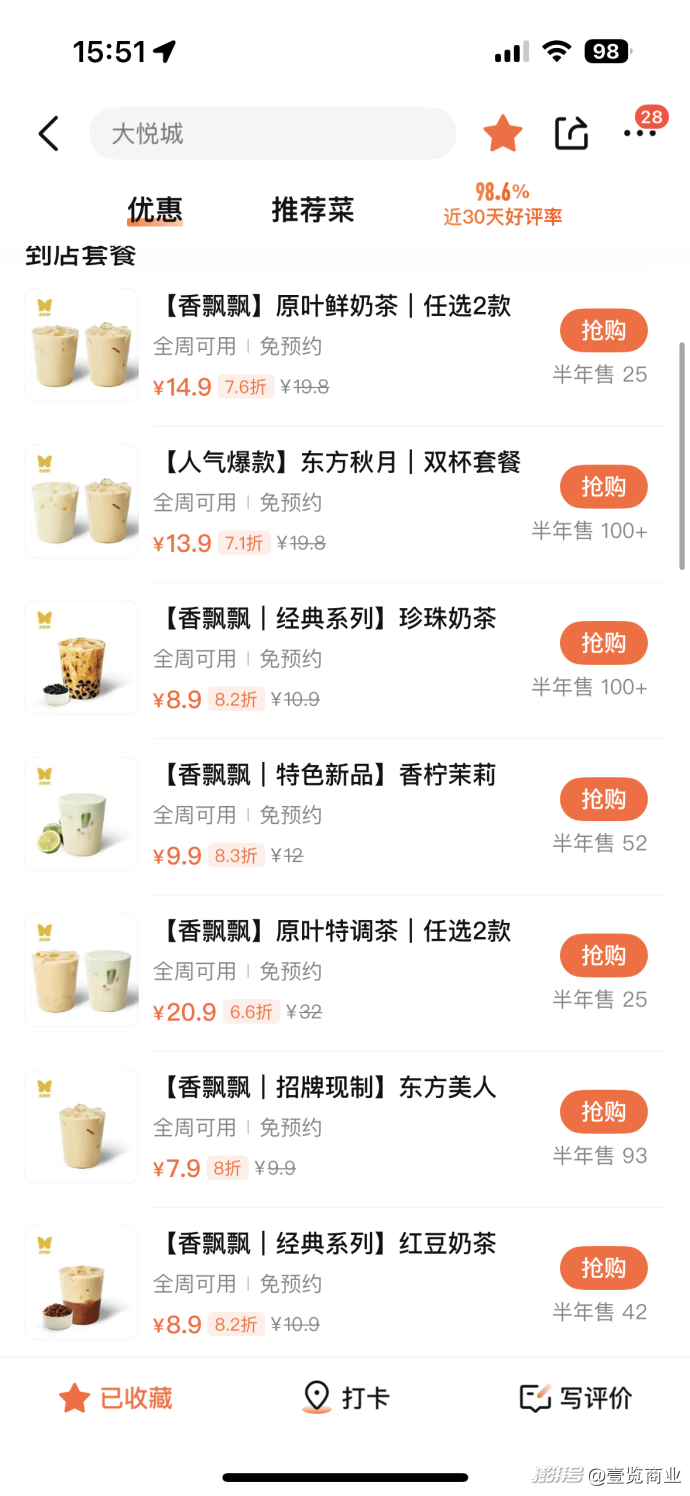Open the 大悦城 search field

272,134
